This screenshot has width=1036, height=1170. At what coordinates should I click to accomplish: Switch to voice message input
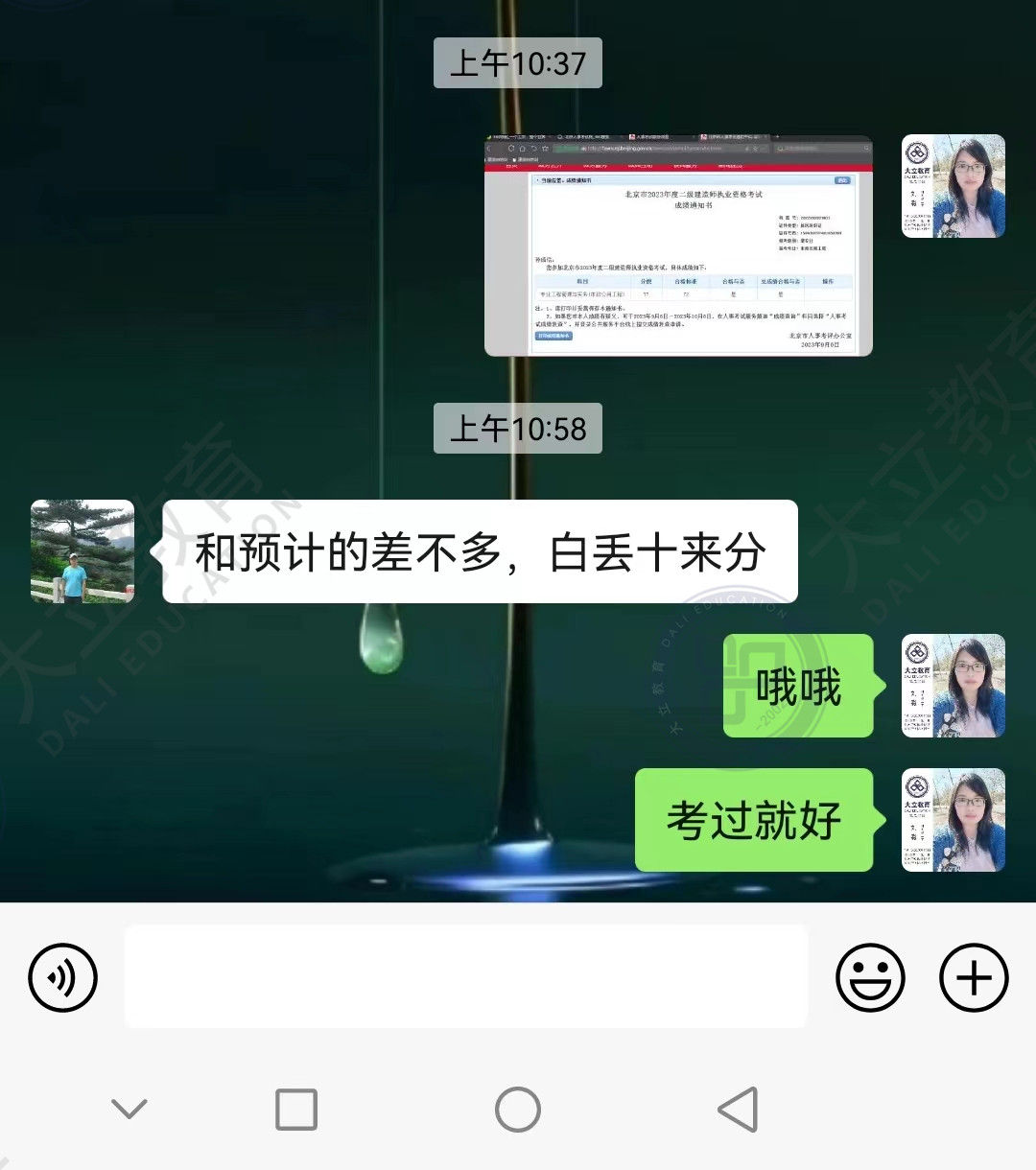(63, 977)
